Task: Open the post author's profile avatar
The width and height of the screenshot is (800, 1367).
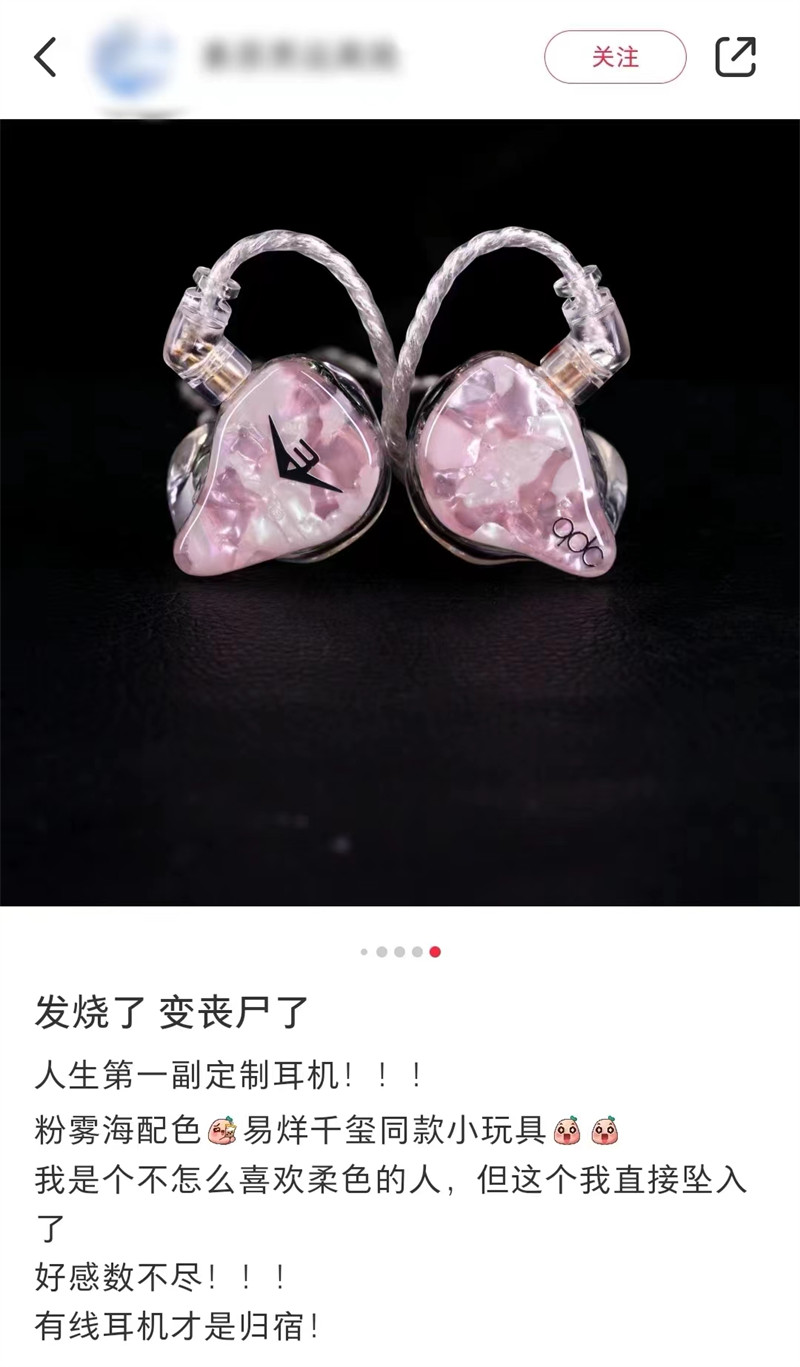Action: point(131,57)
